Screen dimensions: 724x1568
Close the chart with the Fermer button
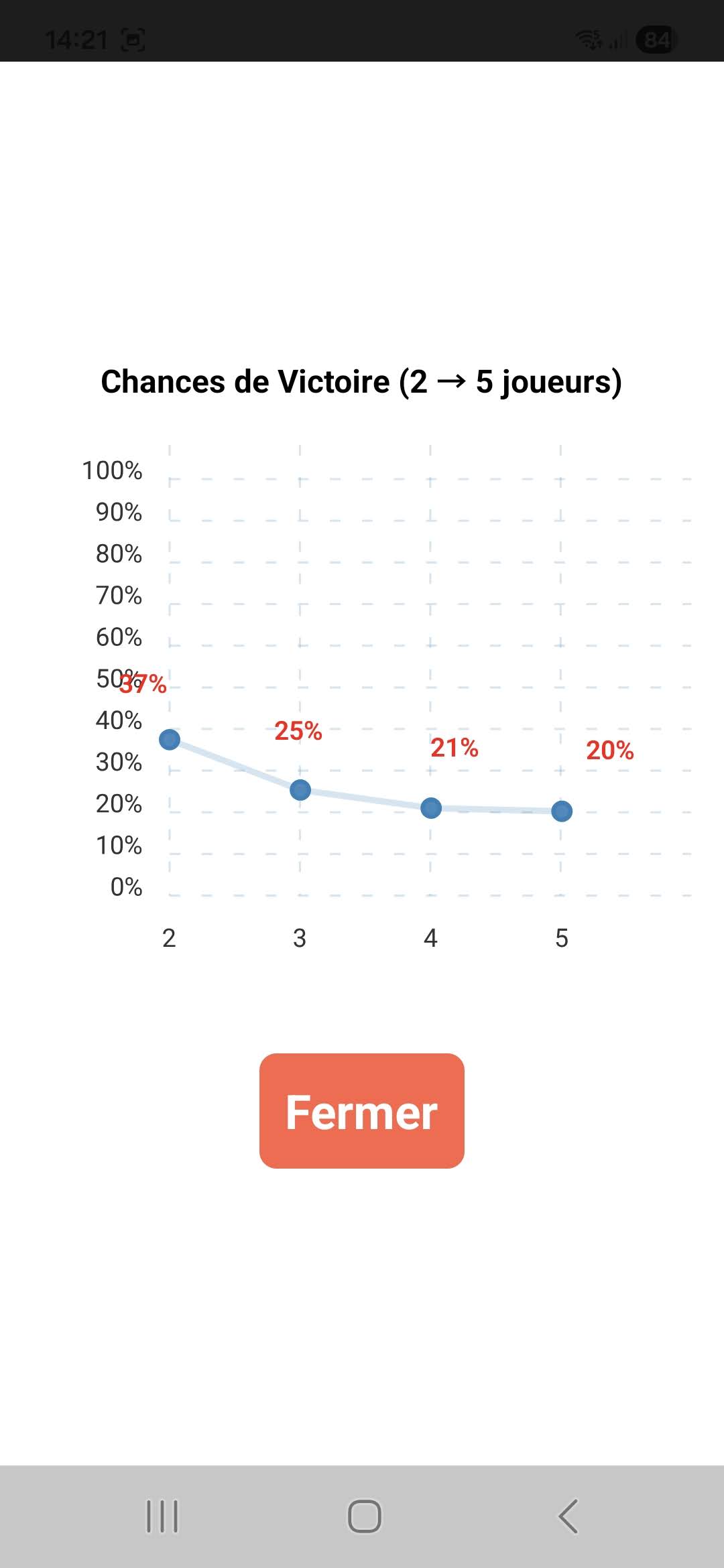point(361,1111)
